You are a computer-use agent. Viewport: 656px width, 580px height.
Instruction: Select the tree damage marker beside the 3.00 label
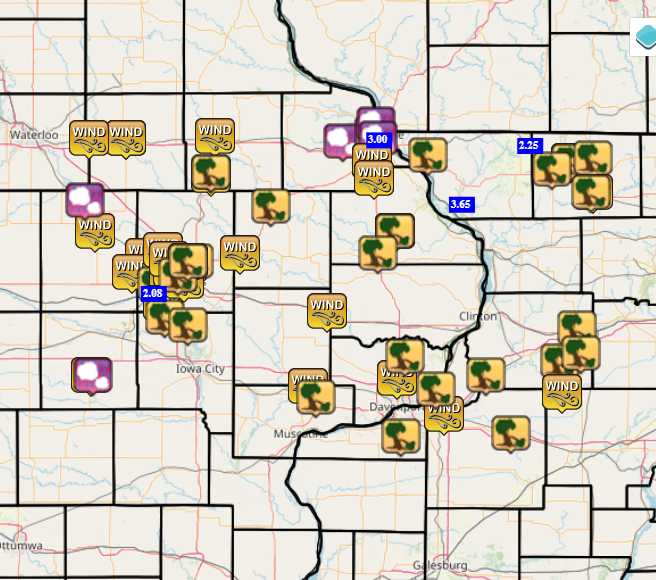[428, 154]
